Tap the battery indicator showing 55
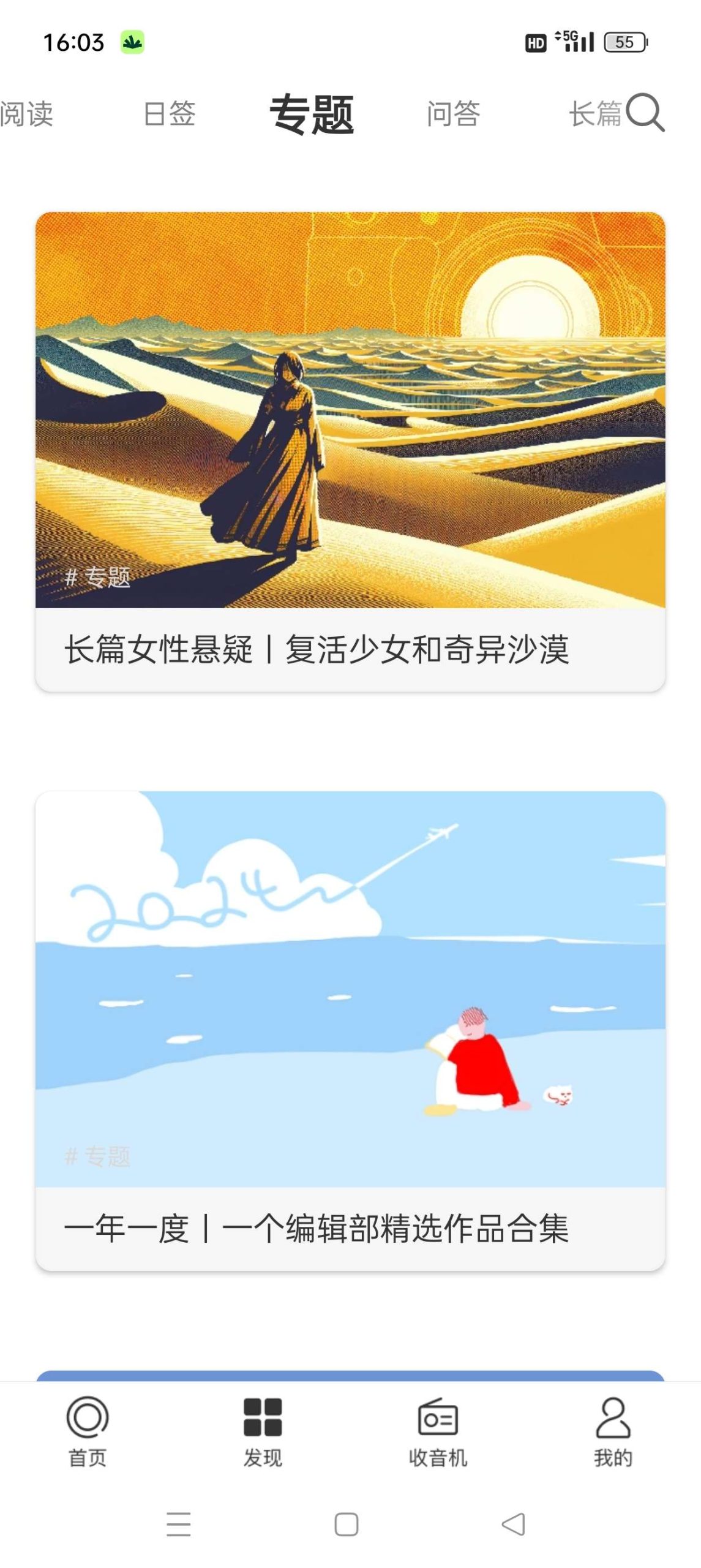 pos(624,40)
